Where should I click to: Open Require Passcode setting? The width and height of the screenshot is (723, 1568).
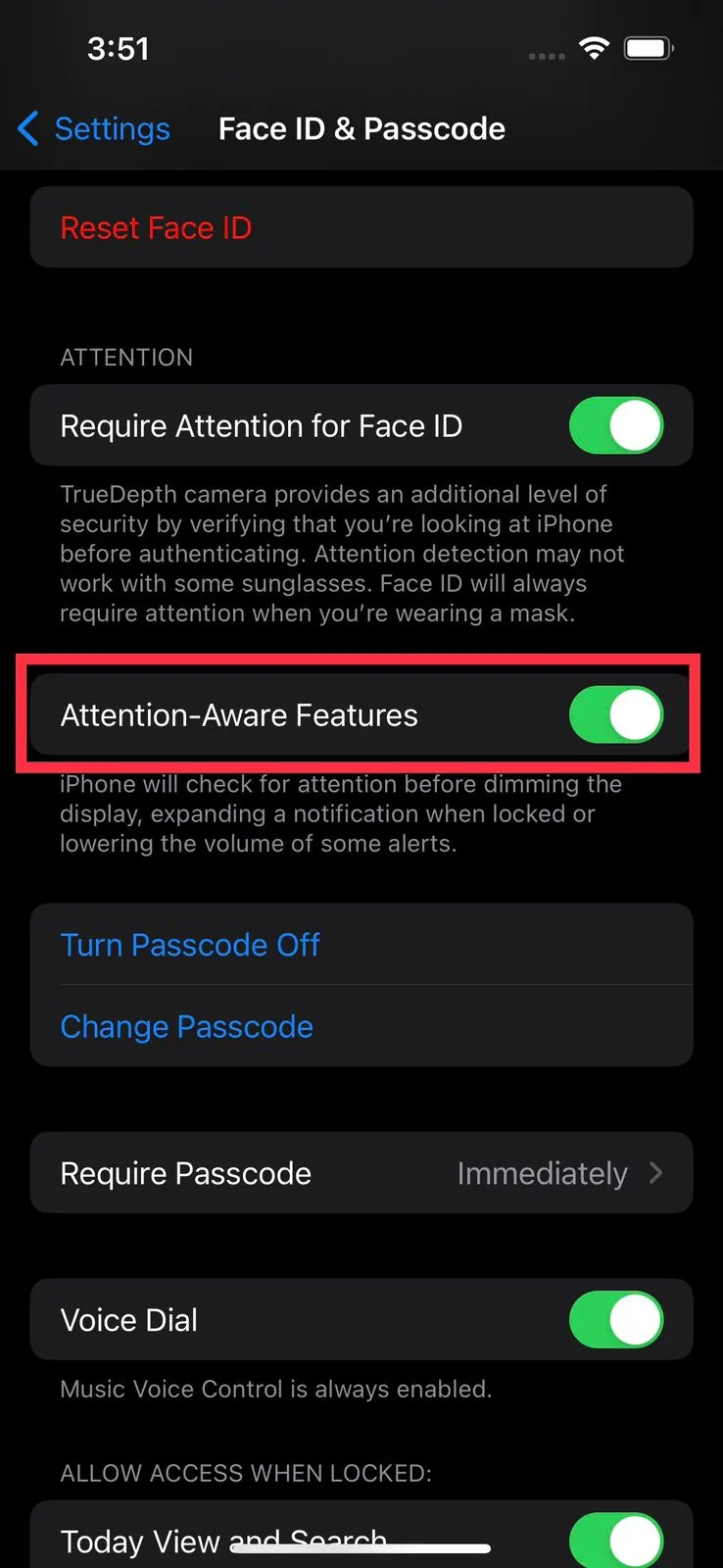pyautogui.click(x=361, y=1173)
